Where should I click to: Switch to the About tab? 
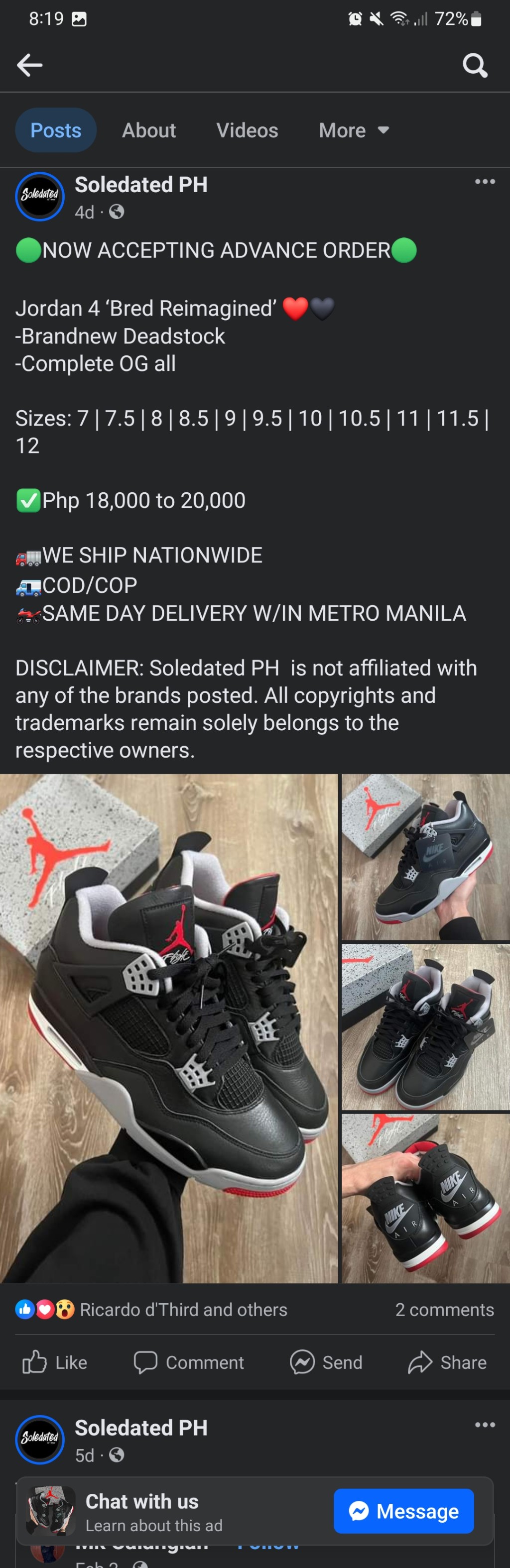click(149, 130)
